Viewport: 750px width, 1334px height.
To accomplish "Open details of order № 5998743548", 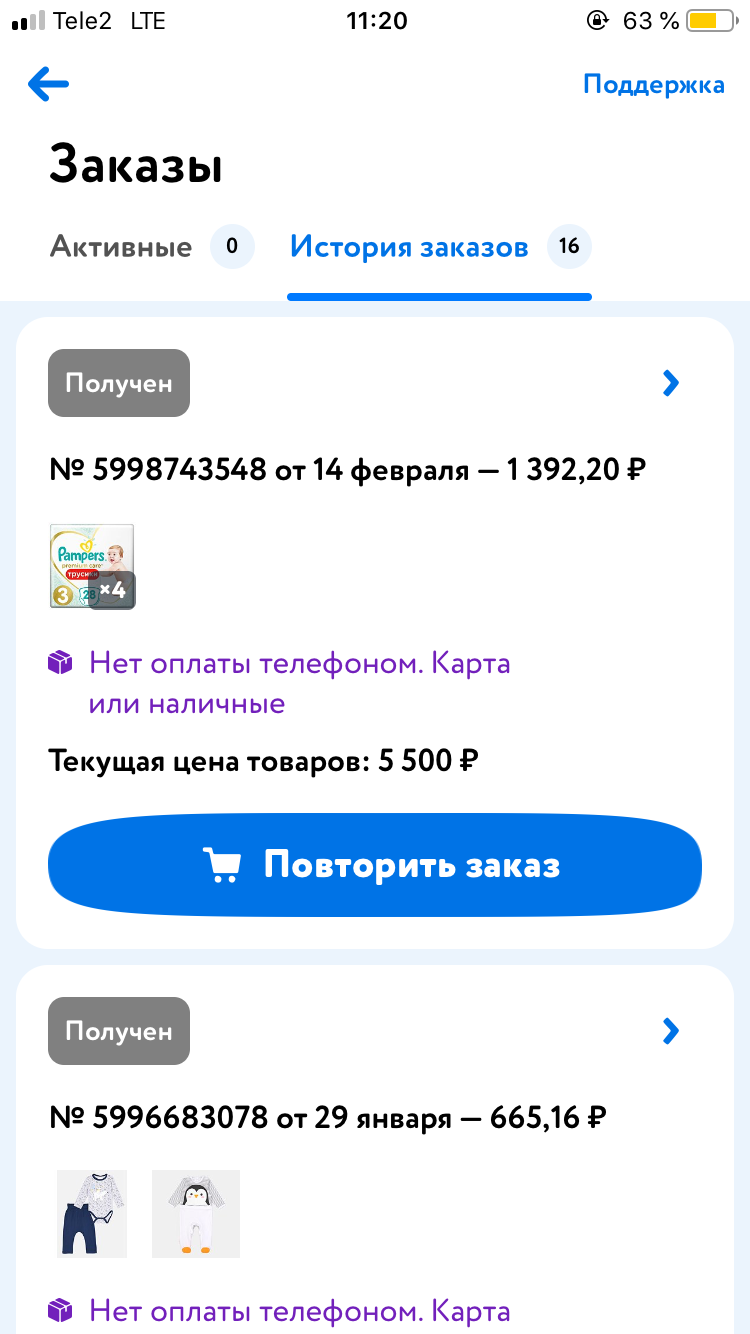I will (x=671, y=383).
